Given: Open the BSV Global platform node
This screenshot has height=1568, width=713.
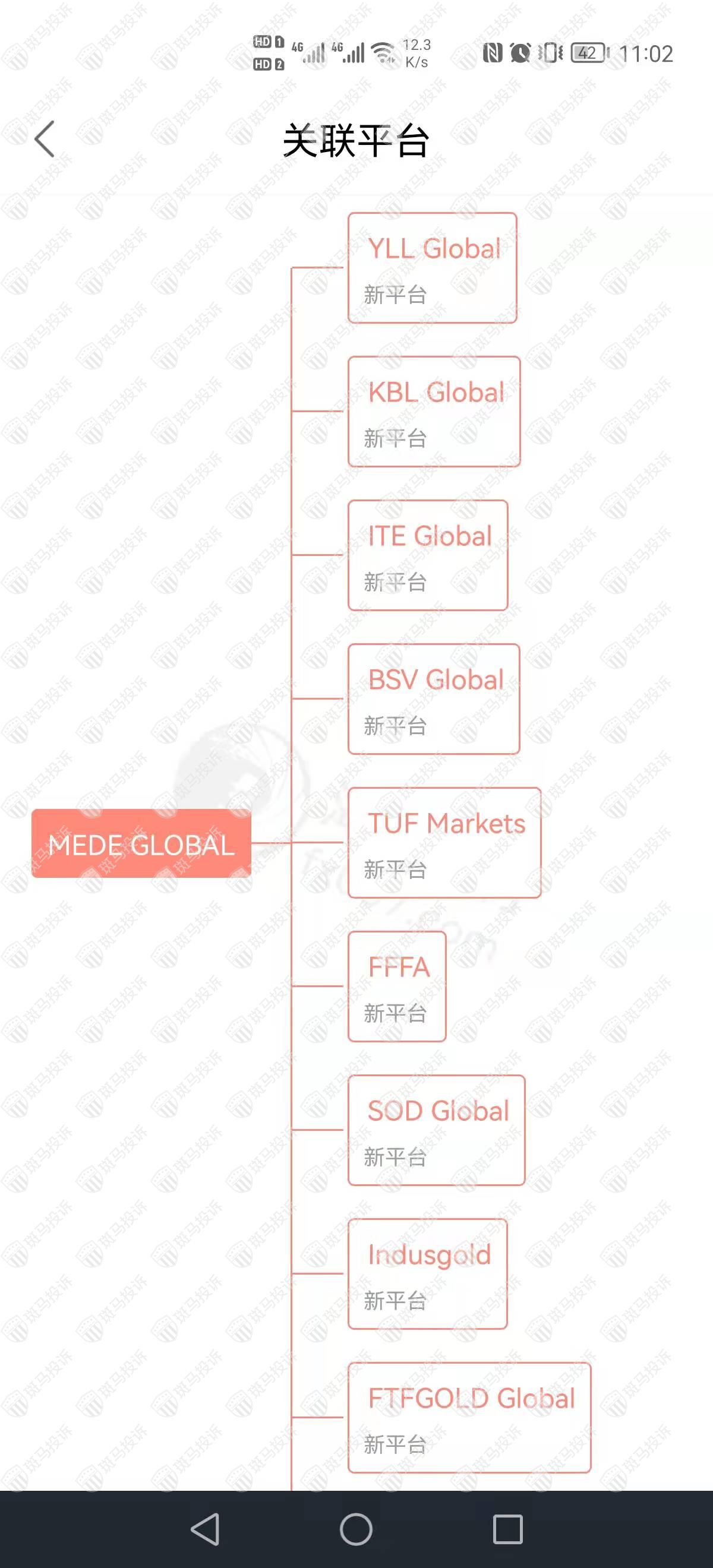Looking at the screenshot, I should [434, 699].
